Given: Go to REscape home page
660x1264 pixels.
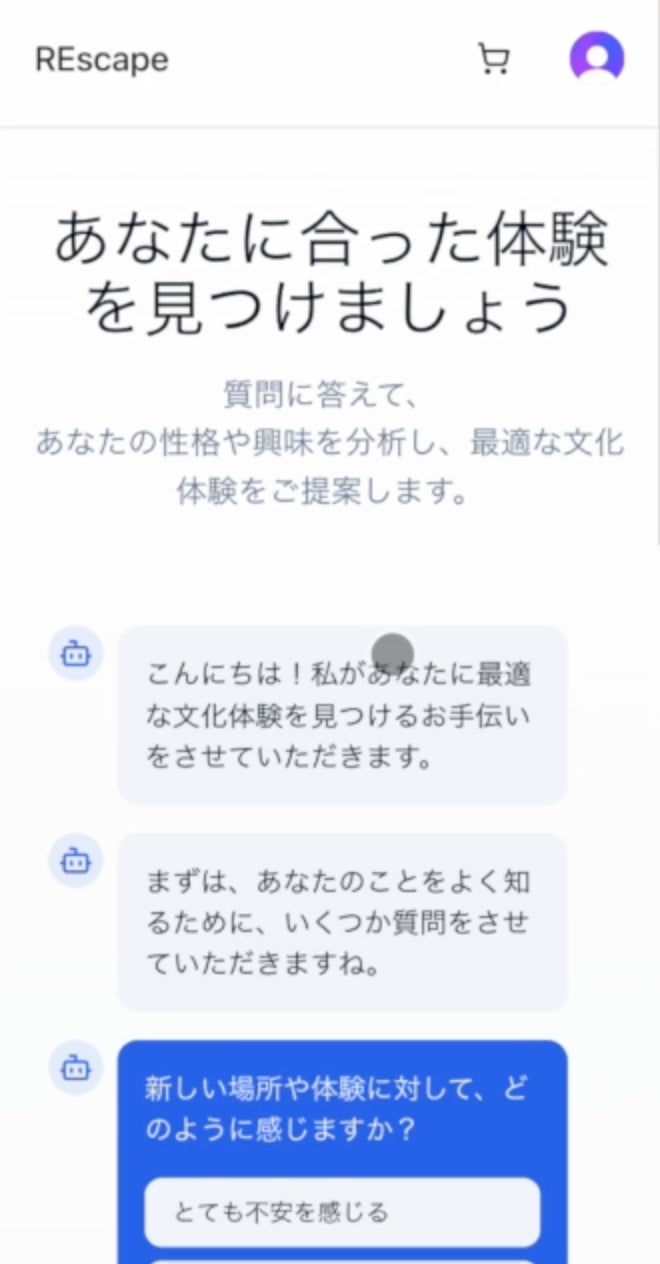Looking at the screenshot, I should coord(101,60).
